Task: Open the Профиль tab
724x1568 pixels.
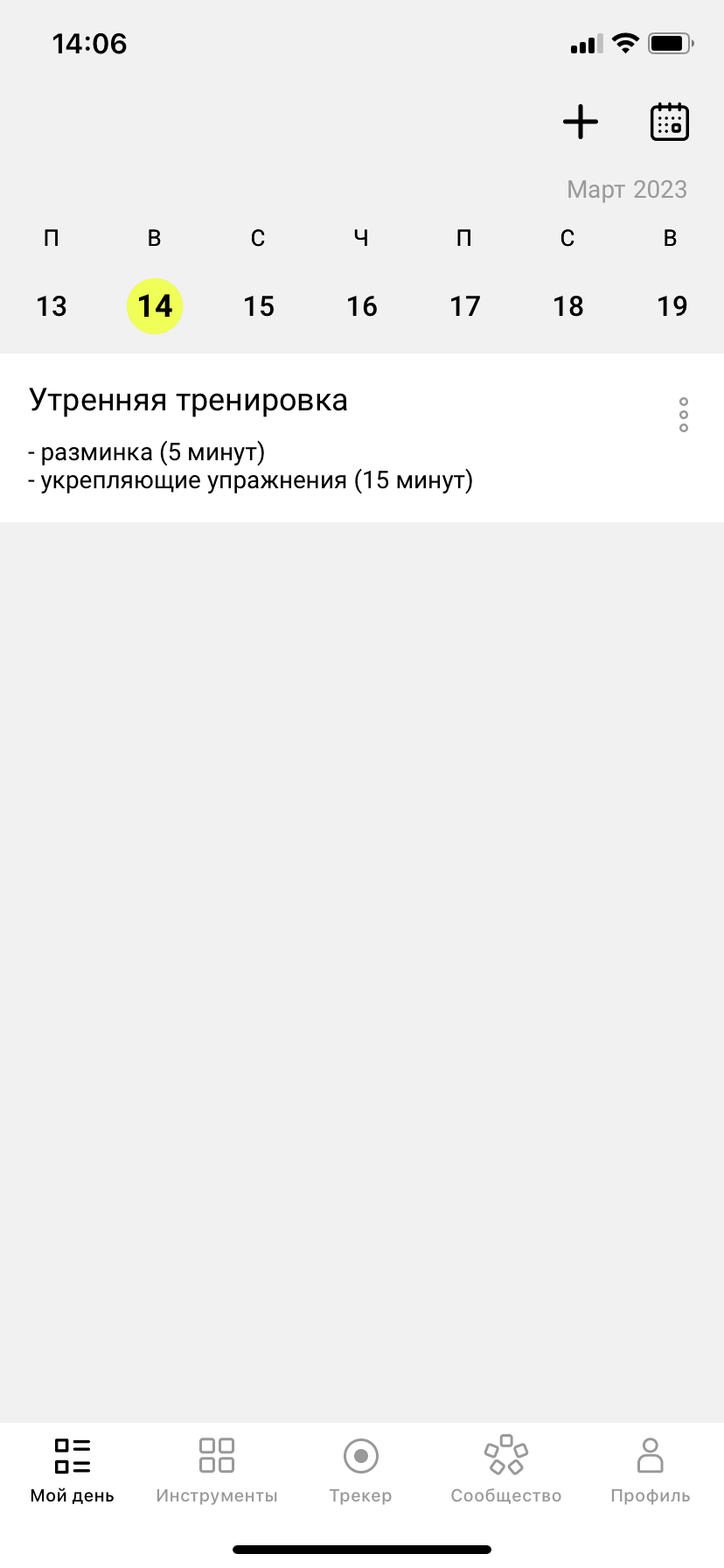Action: coord(651,1470)
